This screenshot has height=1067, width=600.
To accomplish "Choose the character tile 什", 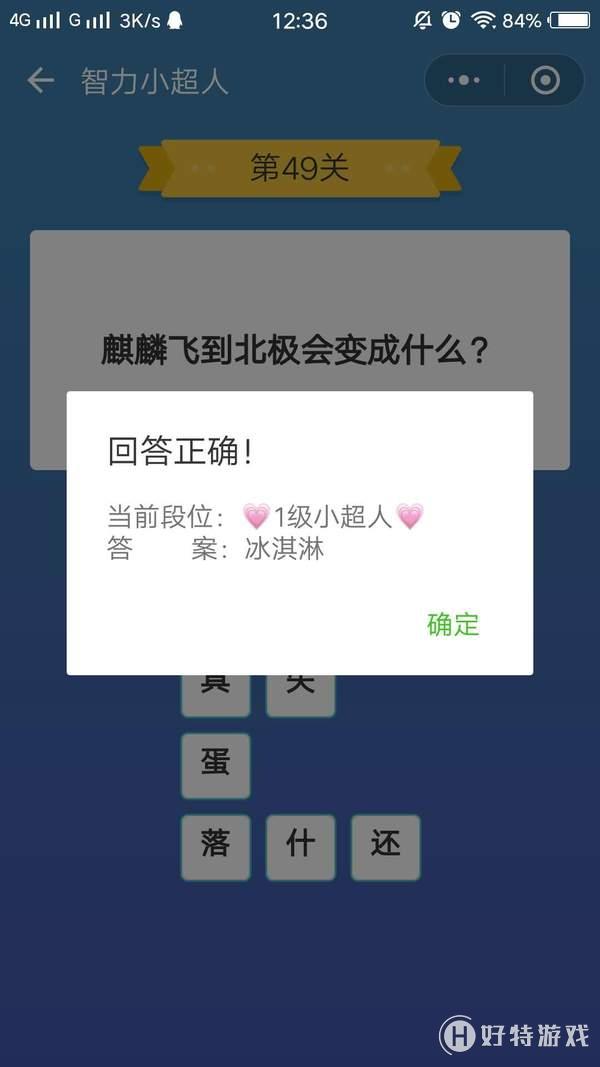I will (x=300, y=847).
